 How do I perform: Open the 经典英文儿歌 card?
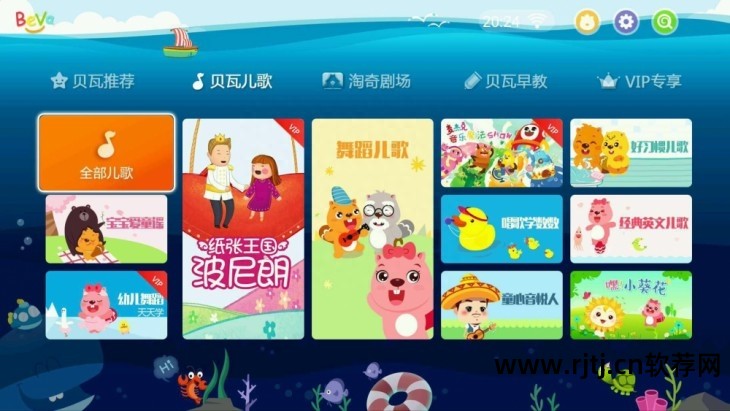click(630, 229)
